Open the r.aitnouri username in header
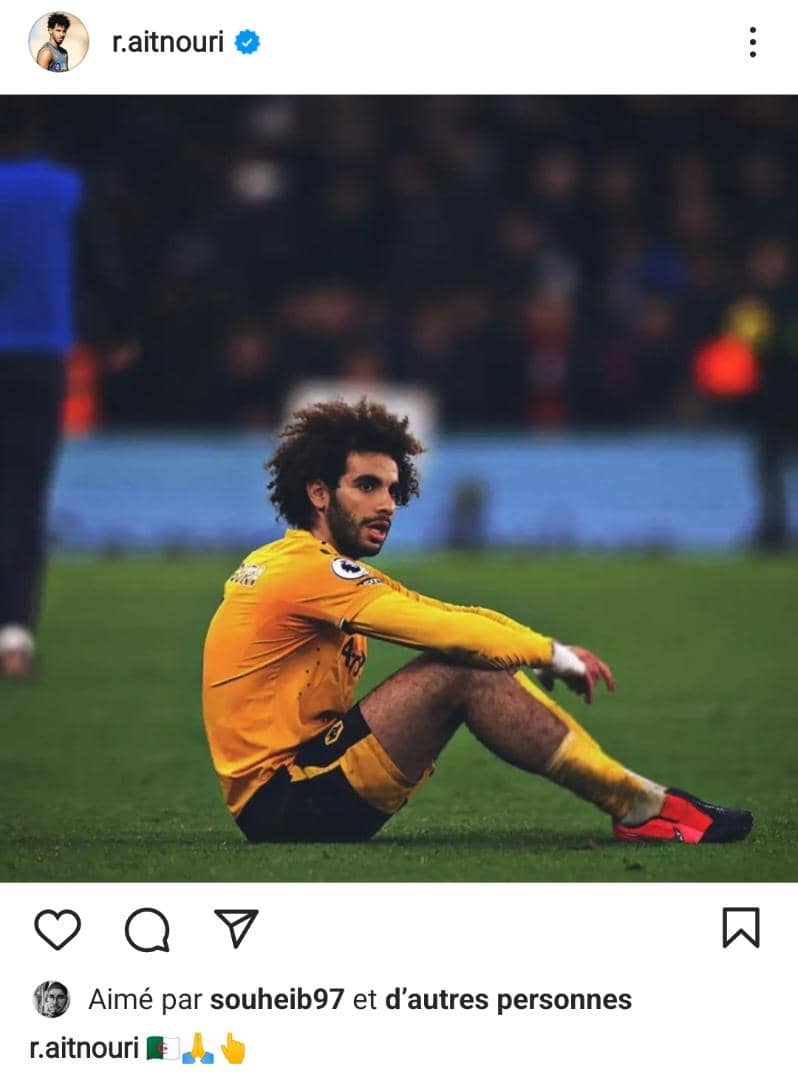 coord(169,43)
